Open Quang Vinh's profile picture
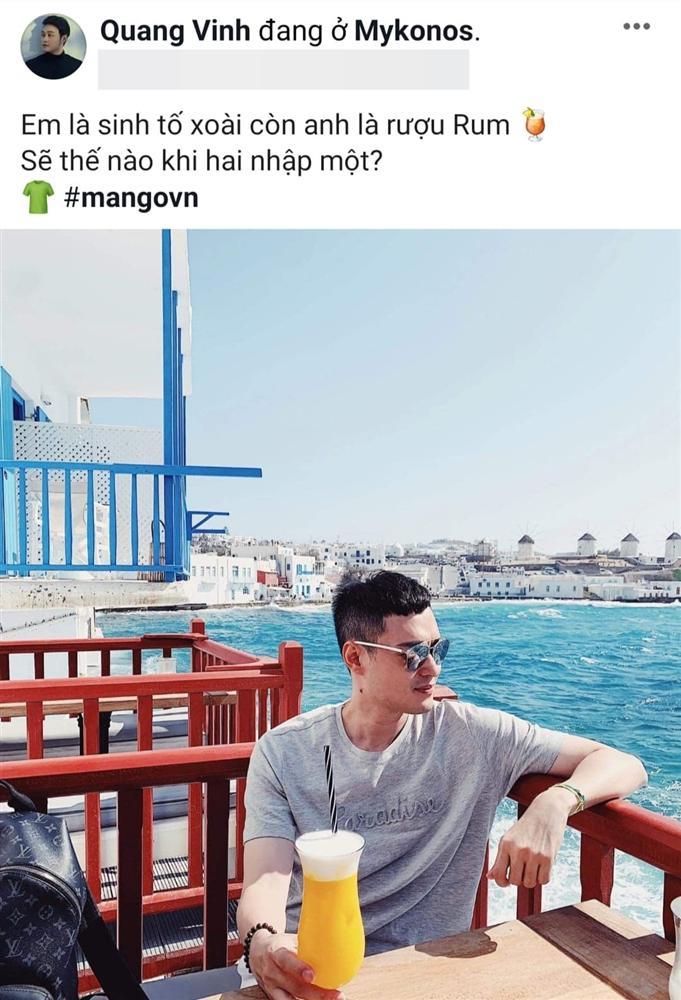The image size is (681, 1000). pyautogui.click(x=53, y=46)
